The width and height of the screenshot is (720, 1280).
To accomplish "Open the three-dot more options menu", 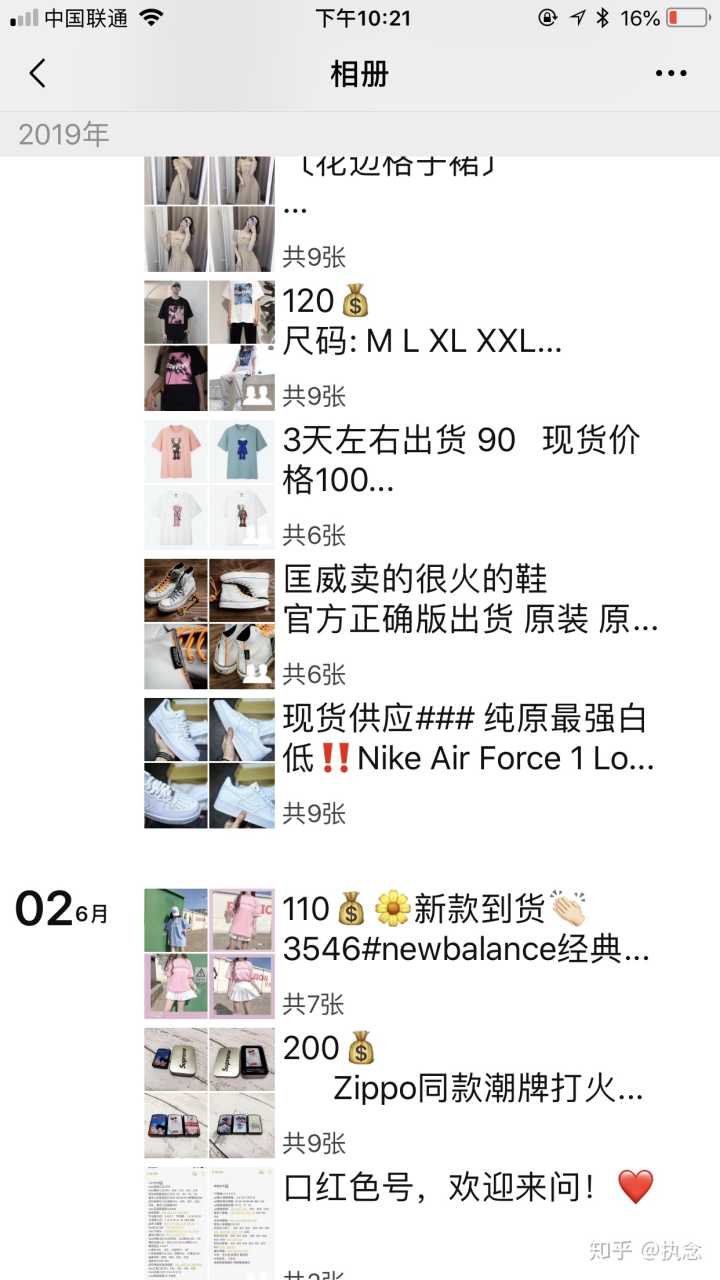I will pos(671,73).
